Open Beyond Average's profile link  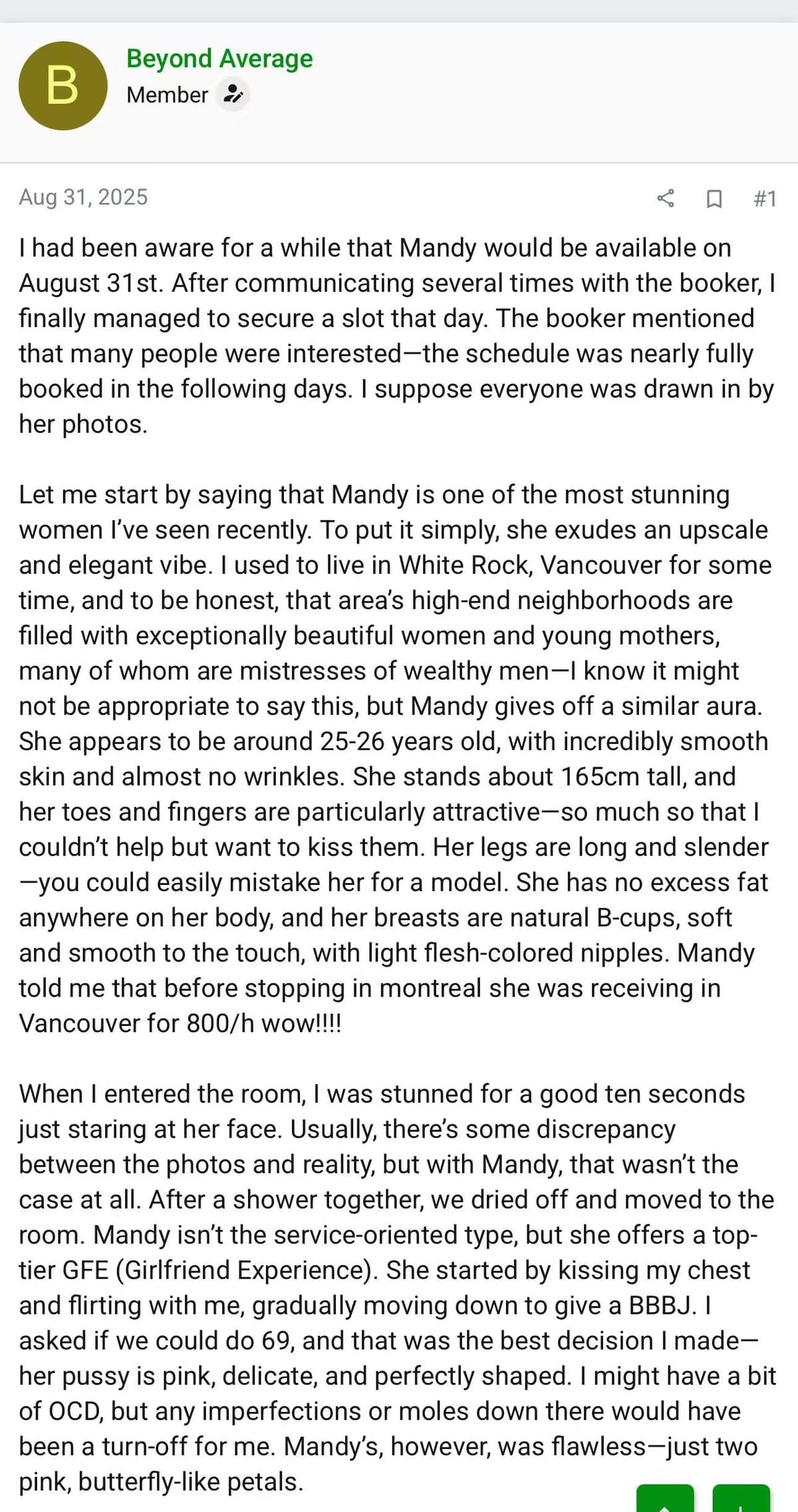click(x=219, y=59)
